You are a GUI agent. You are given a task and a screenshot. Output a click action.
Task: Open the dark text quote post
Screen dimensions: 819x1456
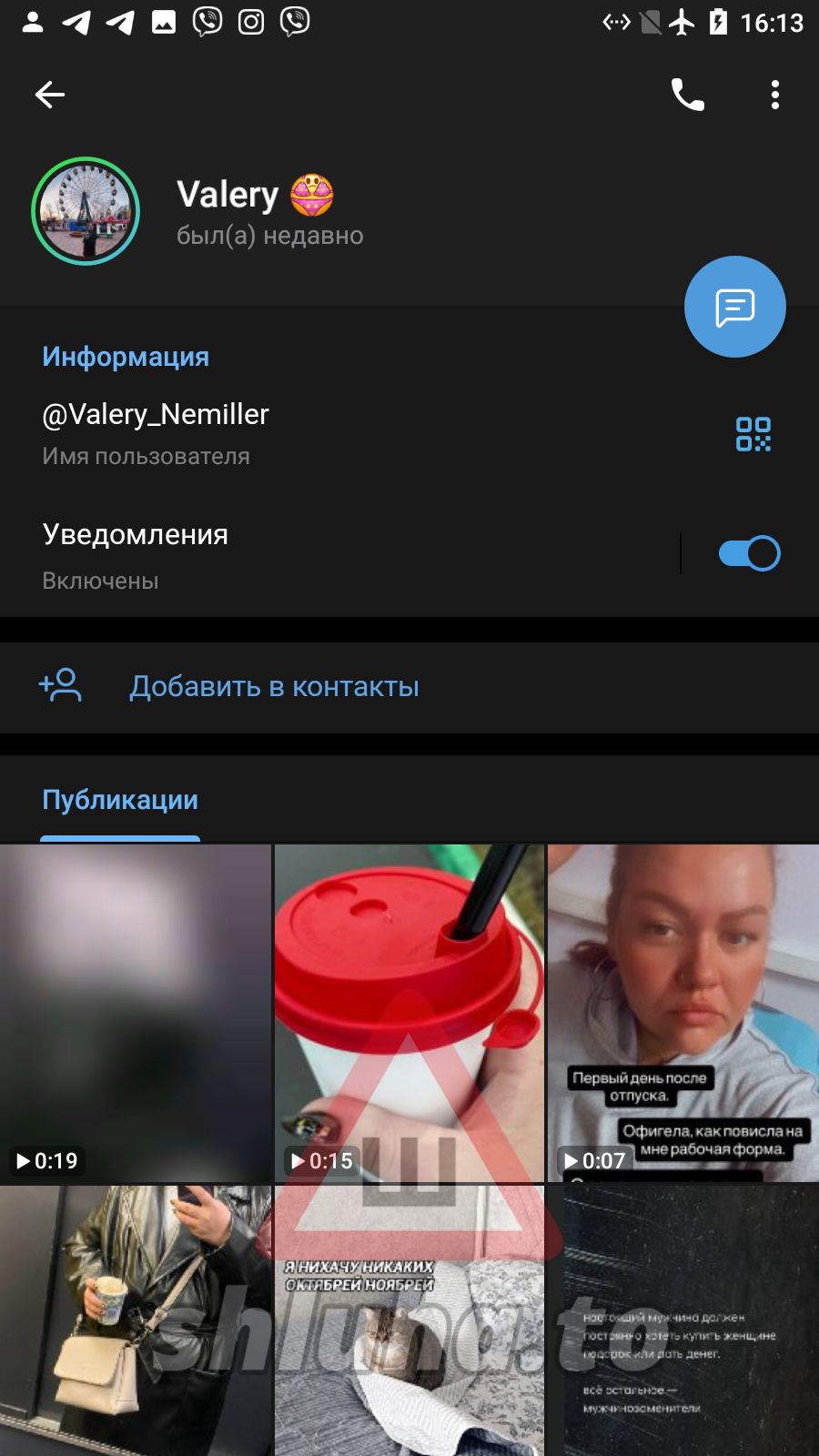tap(682, 1319)
